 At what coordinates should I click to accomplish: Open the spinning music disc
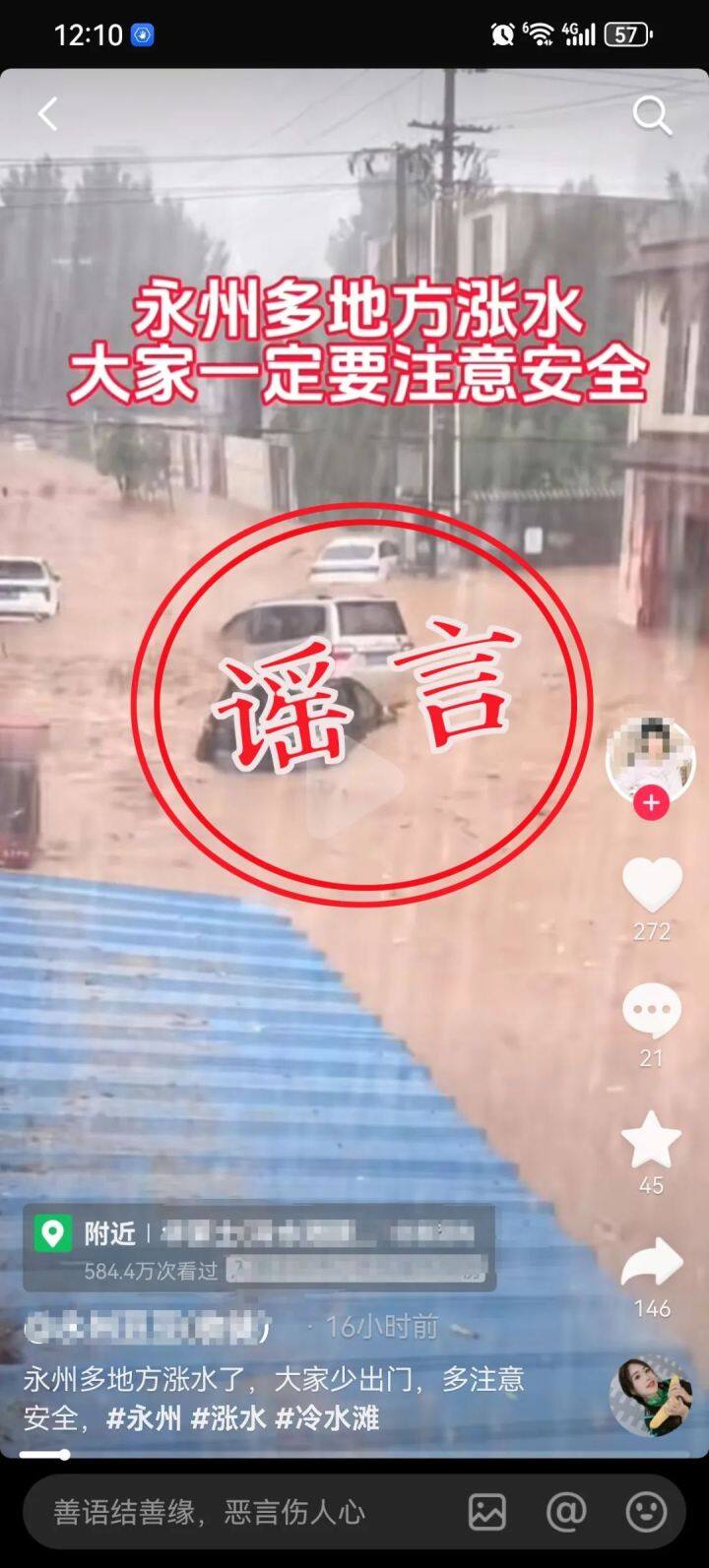[x=650, y=1394]
